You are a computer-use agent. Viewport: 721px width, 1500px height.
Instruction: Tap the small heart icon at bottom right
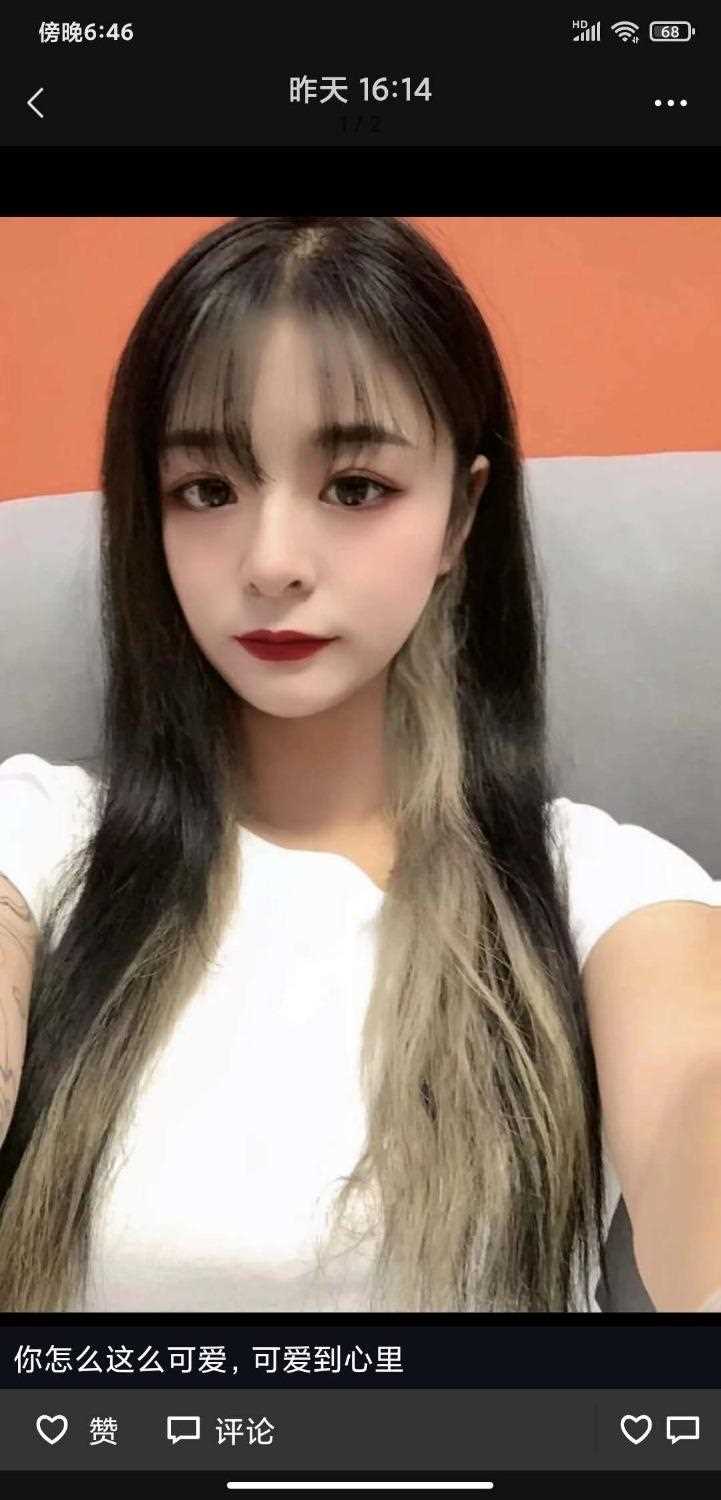635,1430
